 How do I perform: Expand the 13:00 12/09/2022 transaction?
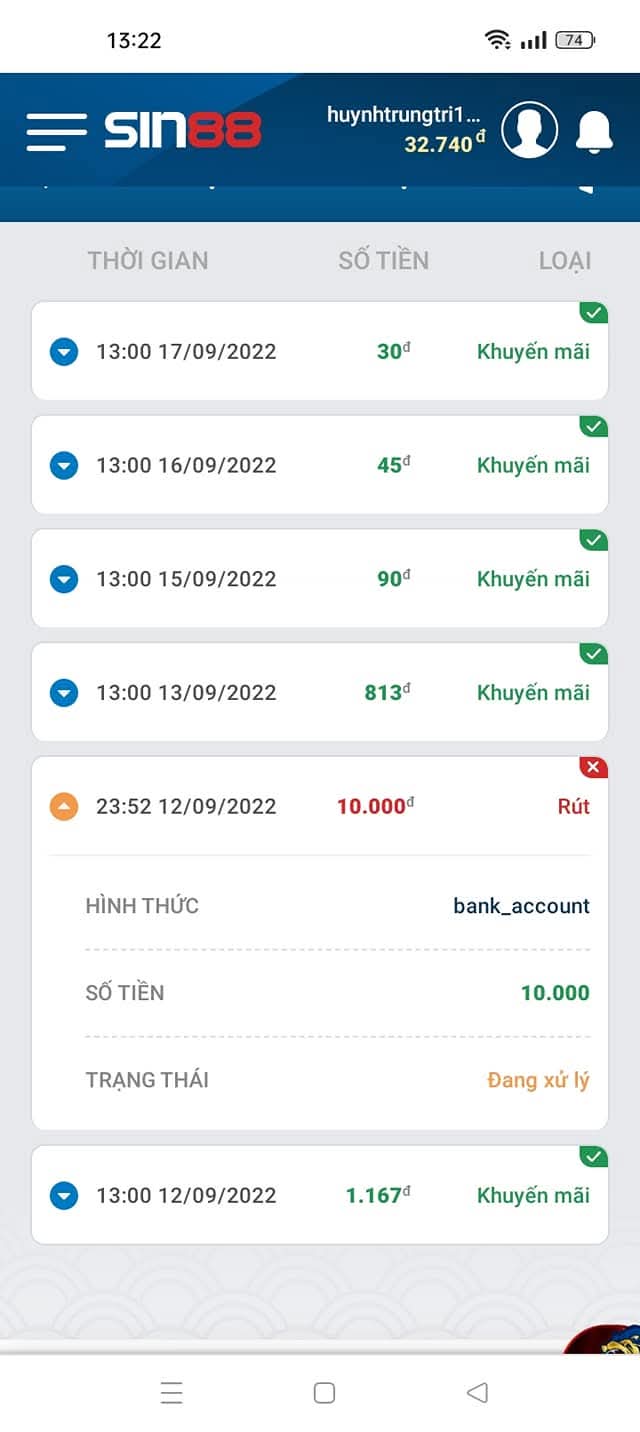64,1195
